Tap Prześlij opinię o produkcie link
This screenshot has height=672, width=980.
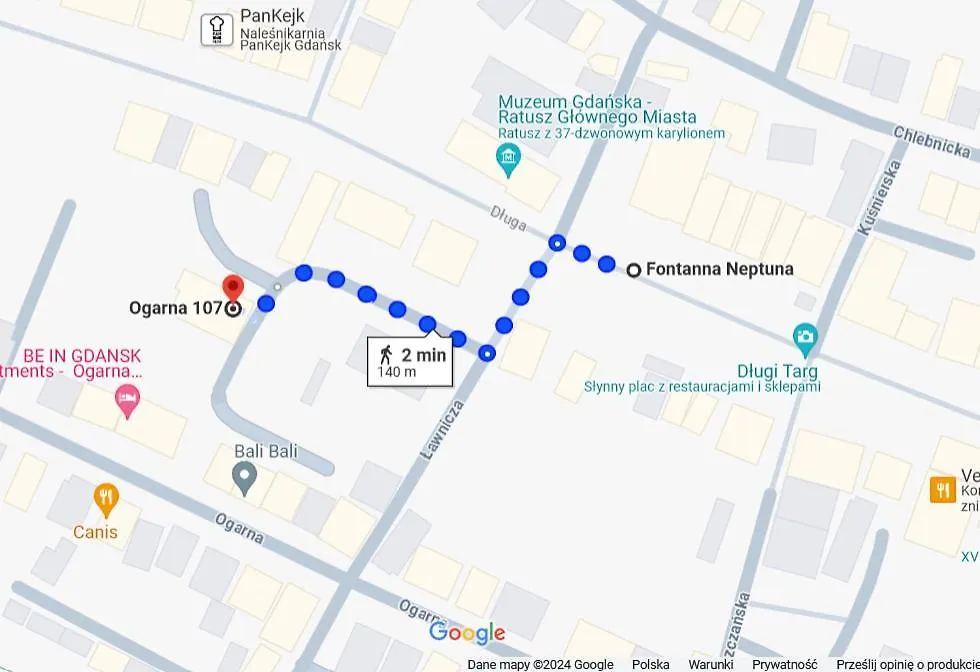907,664
